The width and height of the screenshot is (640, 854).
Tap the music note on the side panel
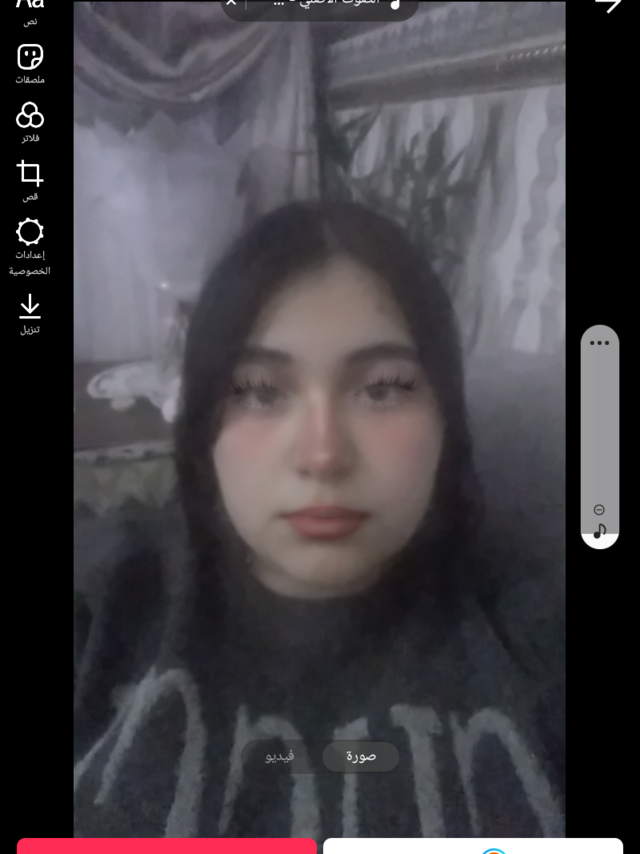click(x=599, y=531)
